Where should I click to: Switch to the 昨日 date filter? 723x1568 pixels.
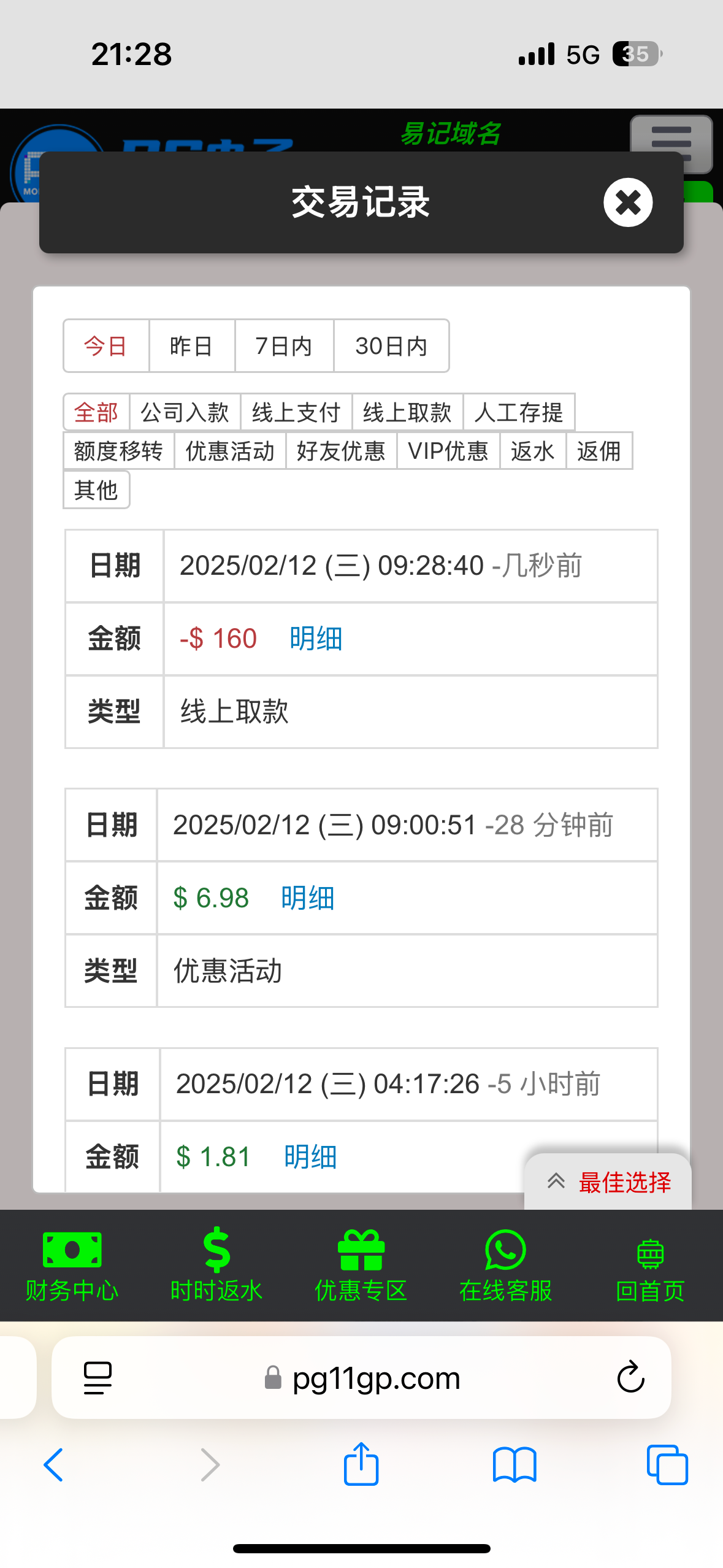click(192, 346)
